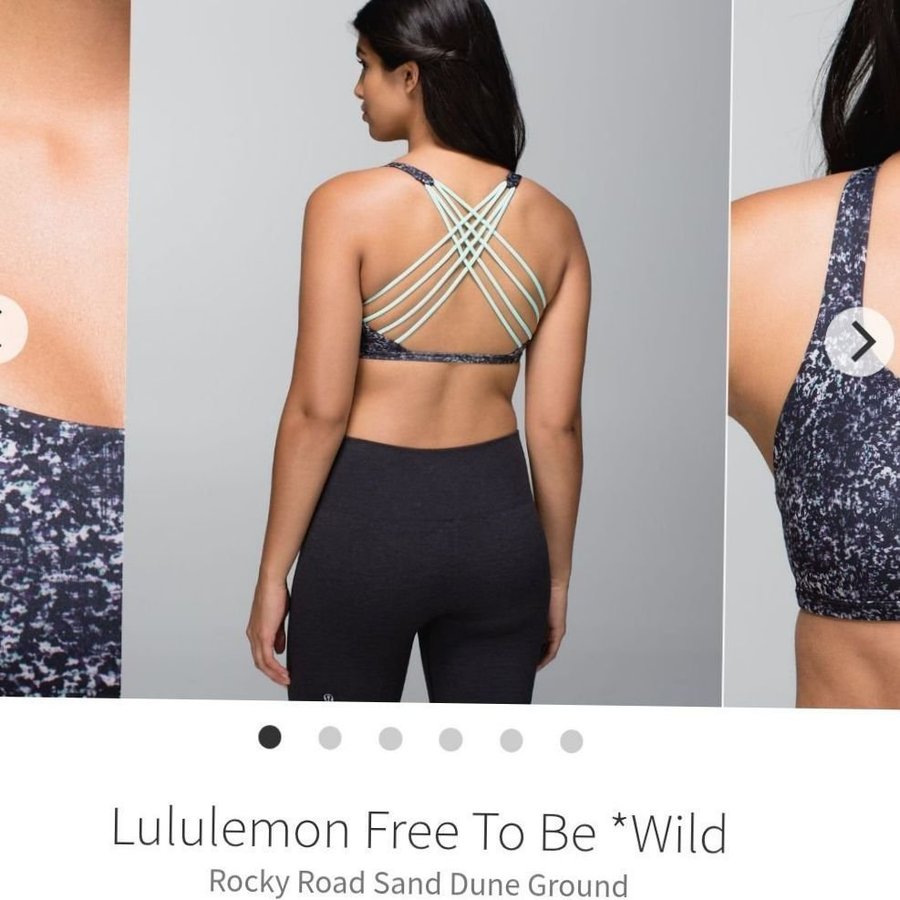Jump to the fourth carousel dot
900x900 pixels.
tap(451, 739)
